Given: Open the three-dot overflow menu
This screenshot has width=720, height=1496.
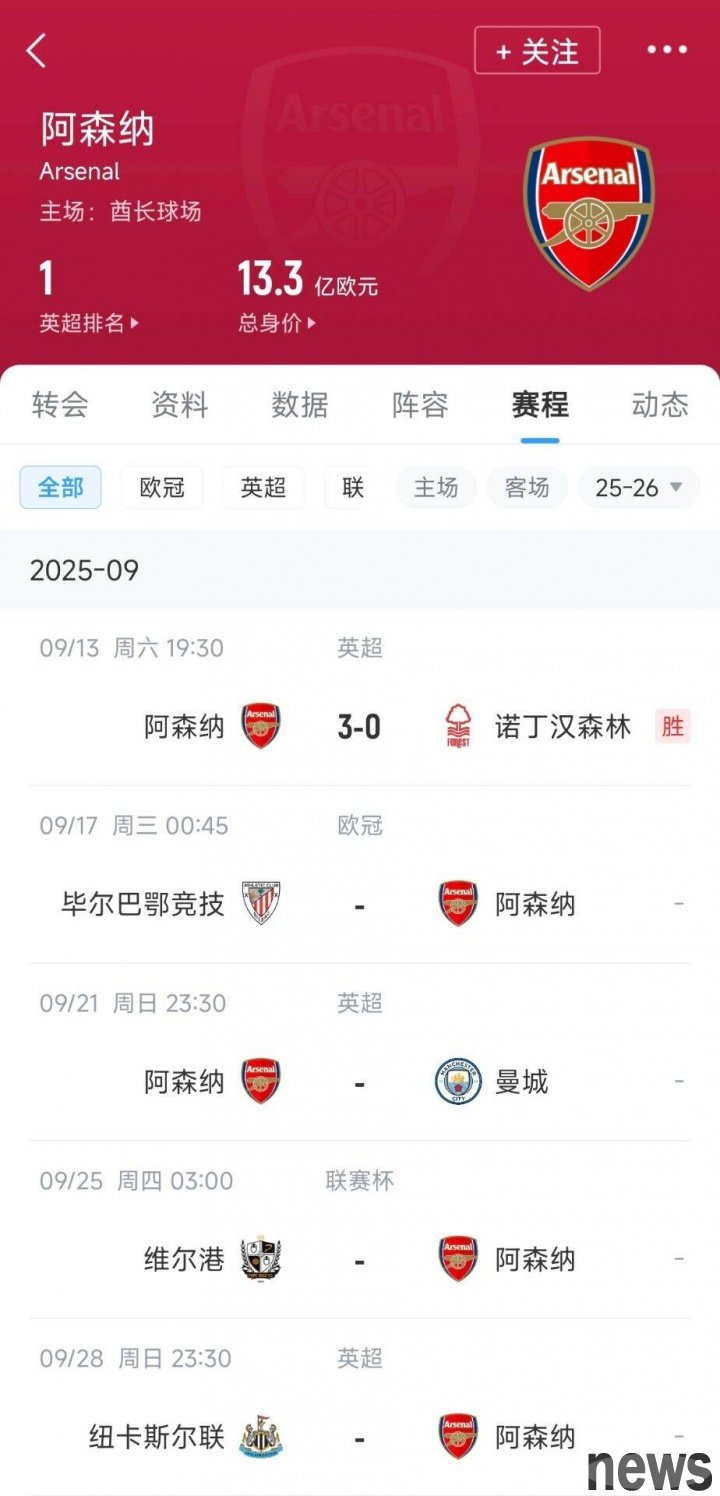Looking at the screenshot, I should tap(667, 50).
